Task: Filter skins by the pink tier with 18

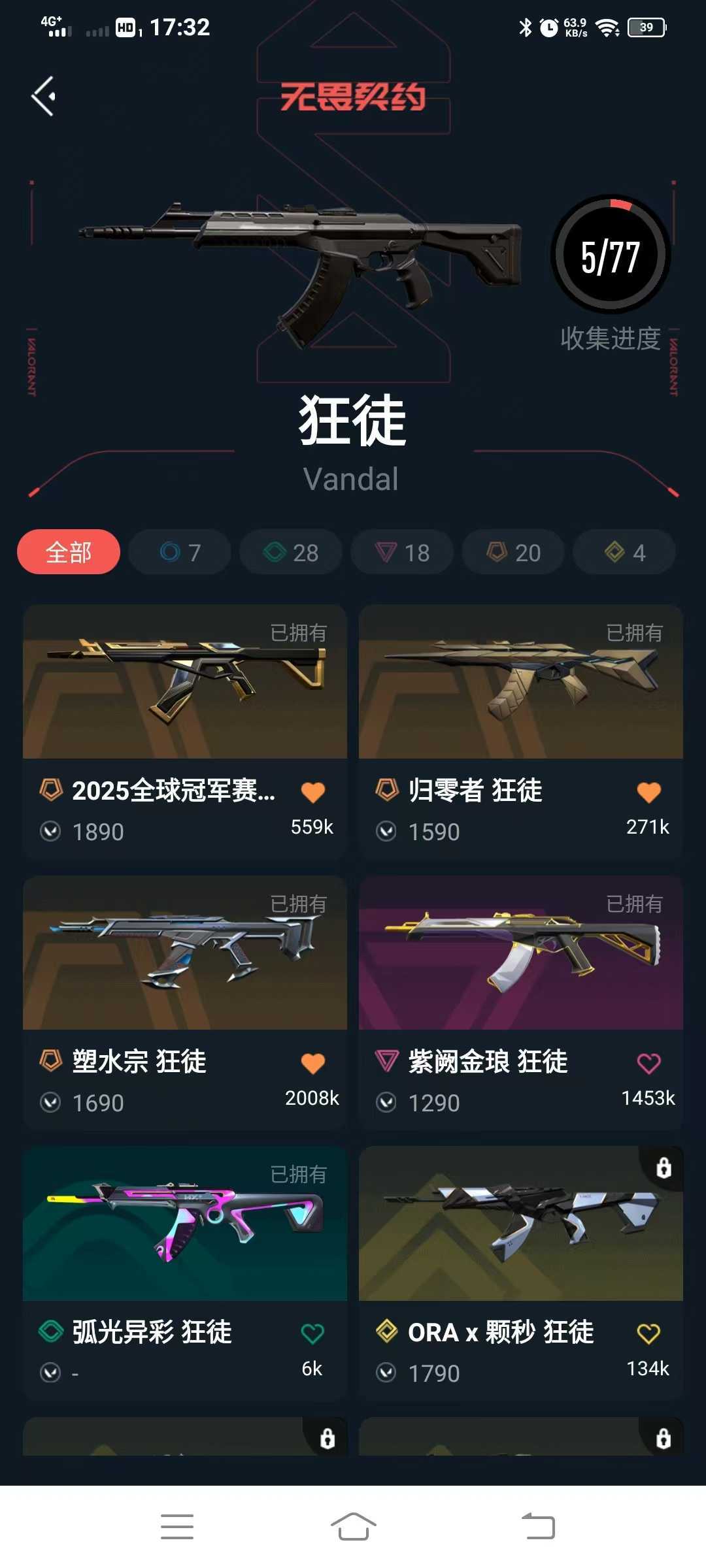Action: [x=402, y=552]
